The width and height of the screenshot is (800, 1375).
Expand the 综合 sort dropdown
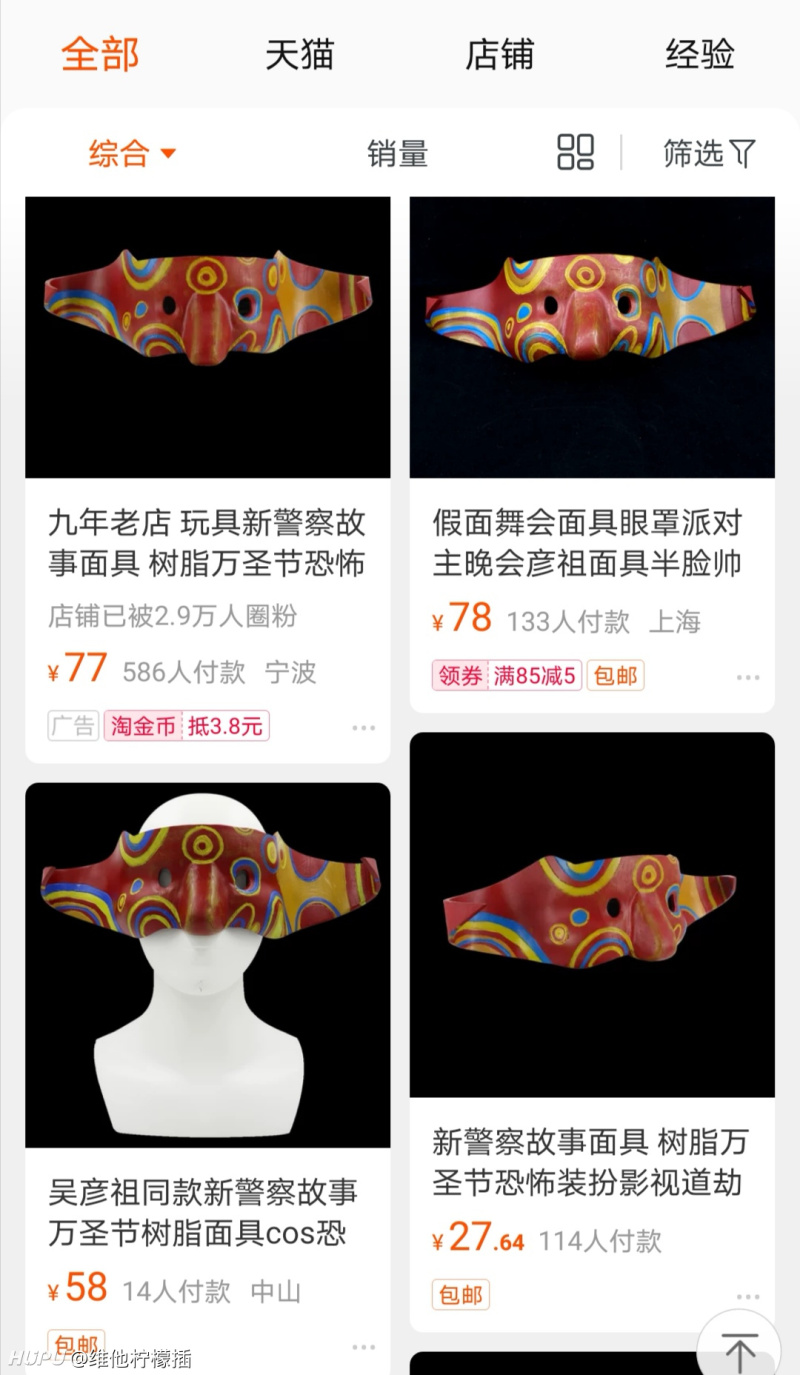pos(132,153)
